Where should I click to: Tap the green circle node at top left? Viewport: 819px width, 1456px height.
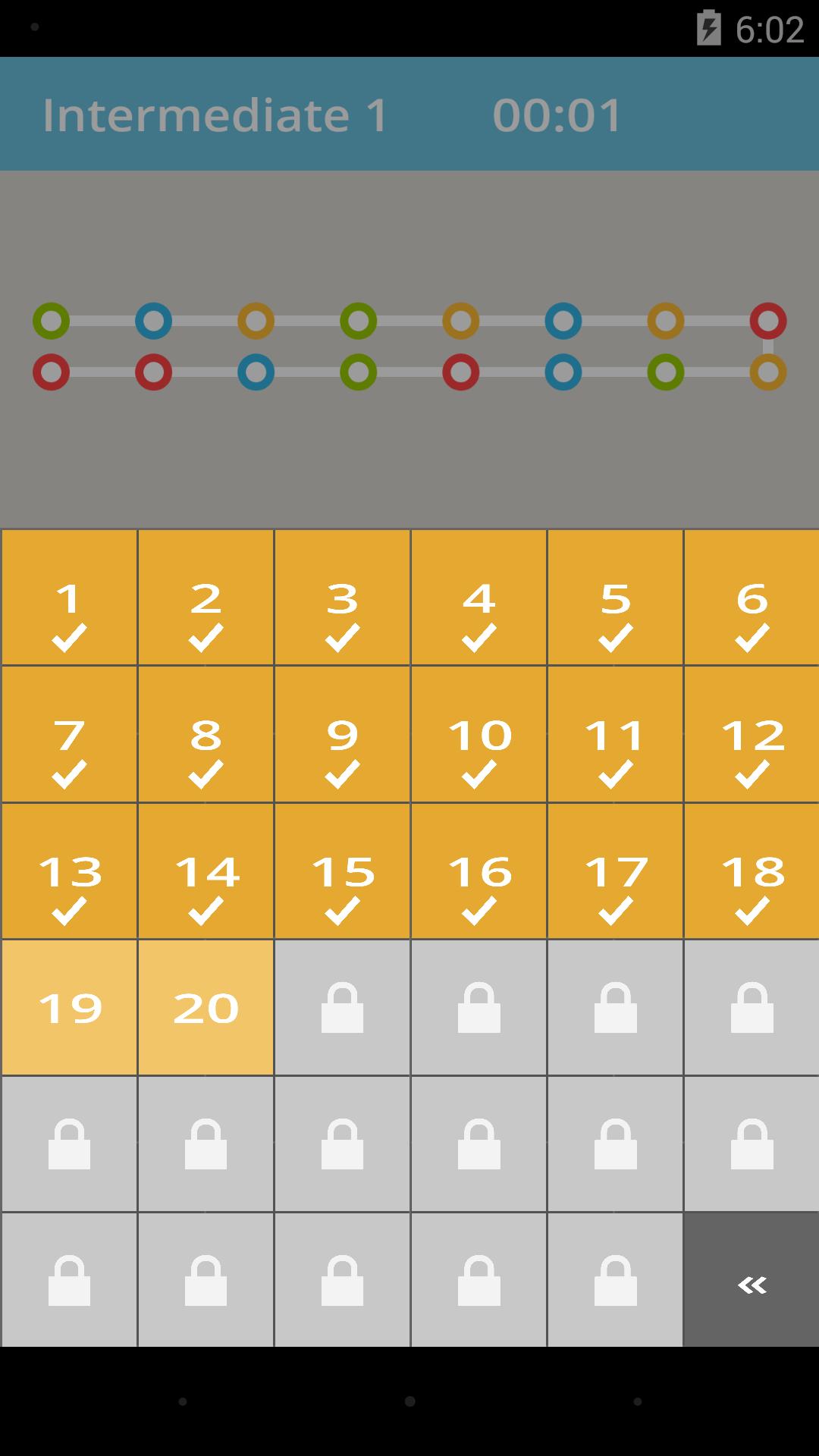click(50, 321)
